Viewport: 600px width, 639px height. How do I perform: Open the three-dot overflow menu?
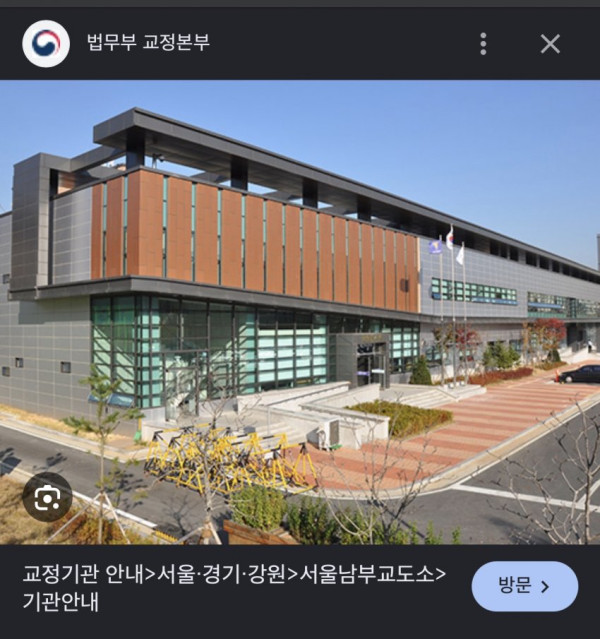(x=483, y=44)
